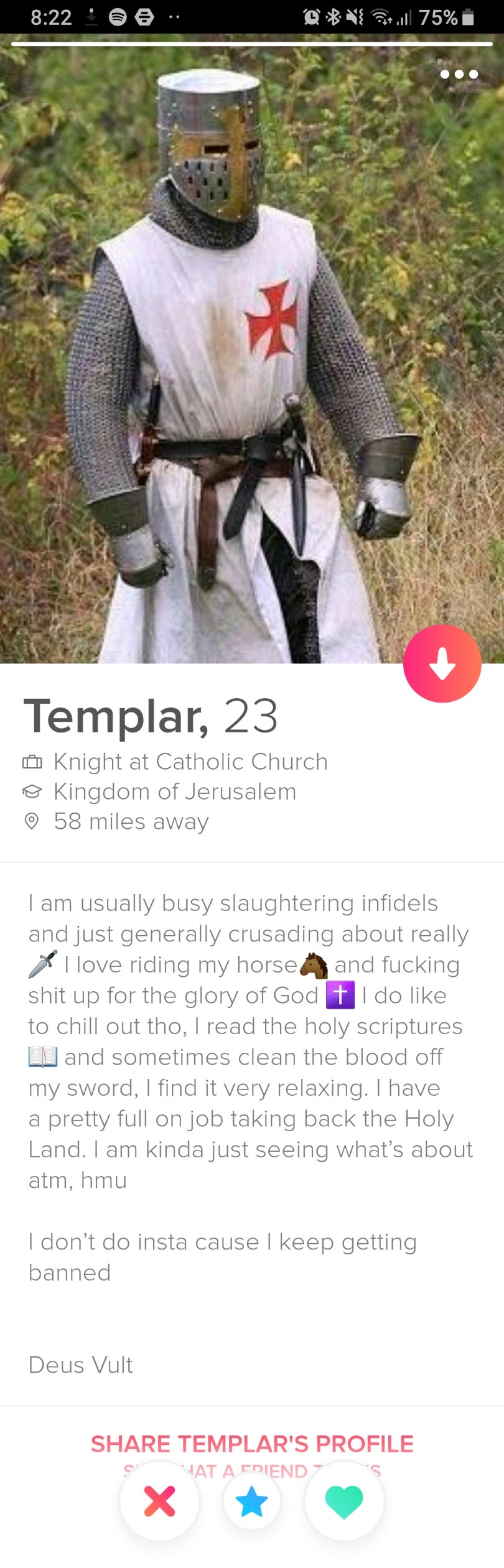The width and height of the screenshot is (504, 1568).
Task: Like Templar with the green heart
Action: tap(344, 1501)
